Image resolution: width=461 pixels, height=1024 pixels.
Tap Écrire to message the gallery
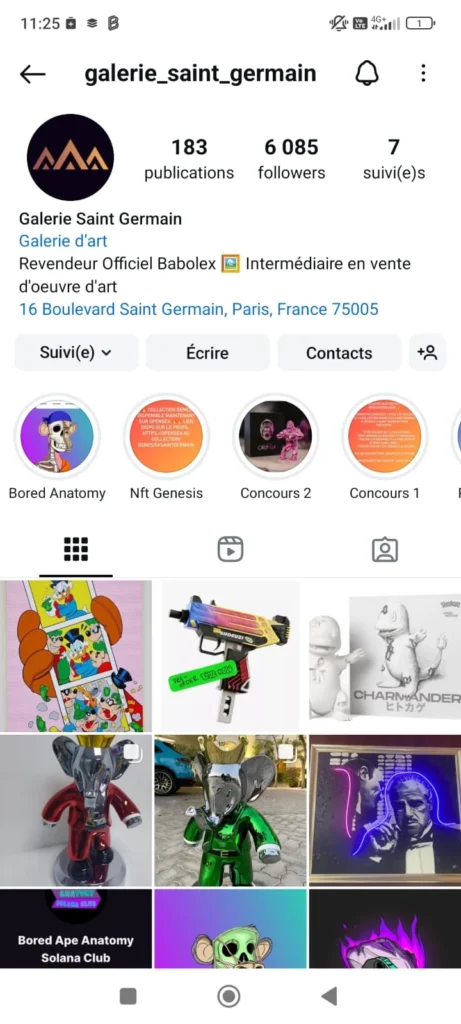[208, 353]
